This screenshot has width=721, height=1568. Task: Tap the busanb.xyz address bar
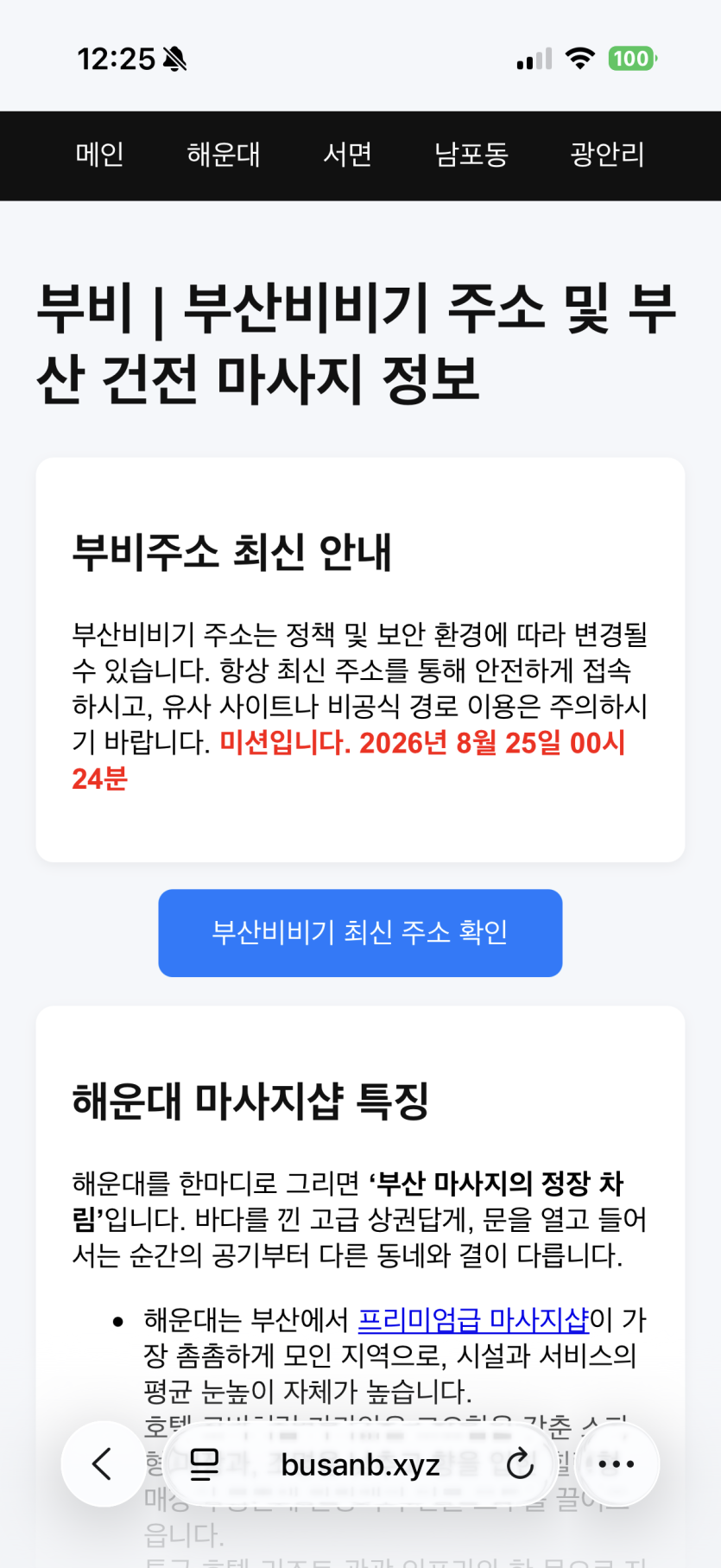tap(360, 1464)
